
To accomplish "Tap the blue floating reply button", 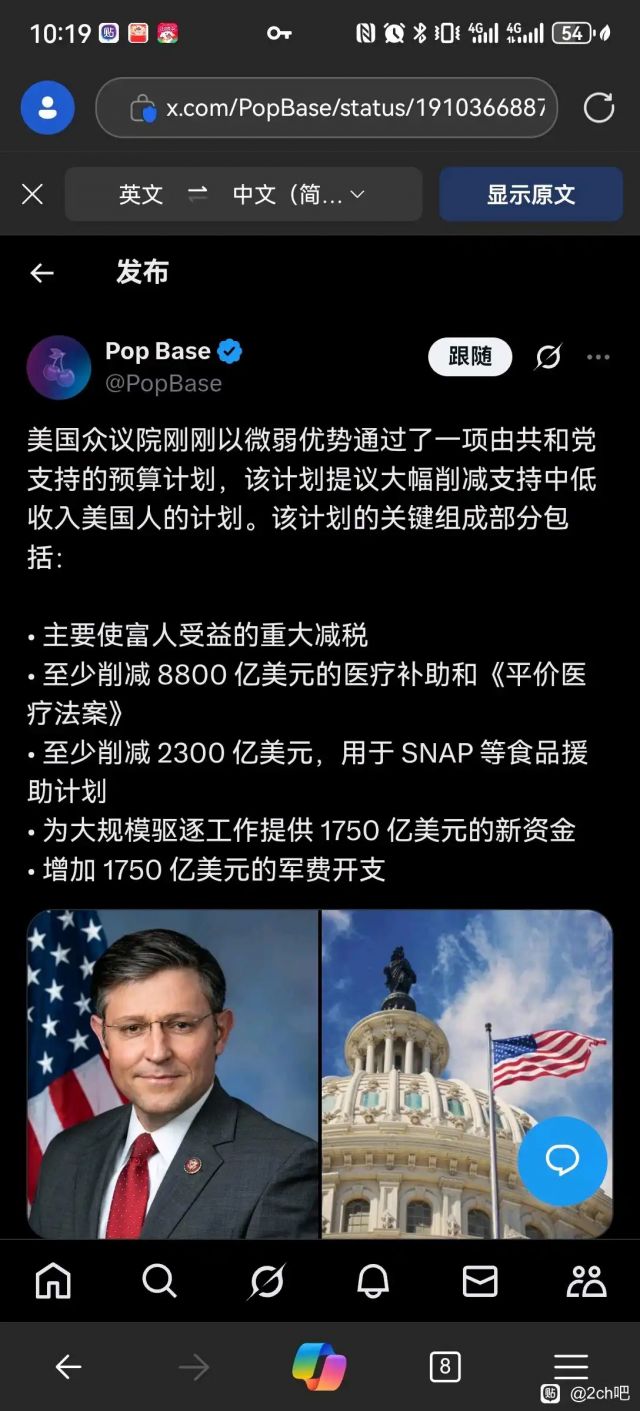I will pos(562,1161).
